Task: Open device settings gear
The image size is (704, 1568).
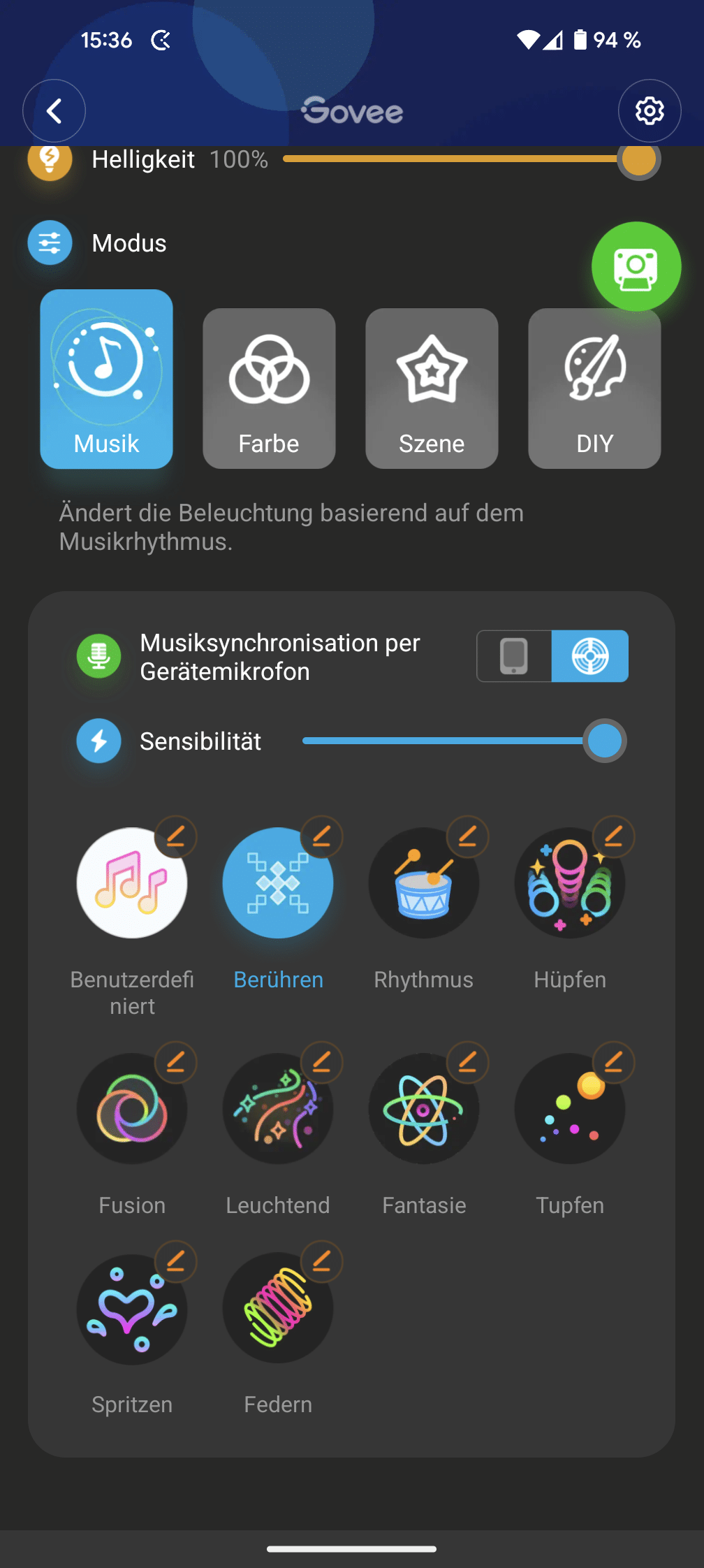Action: coord(650,111)
